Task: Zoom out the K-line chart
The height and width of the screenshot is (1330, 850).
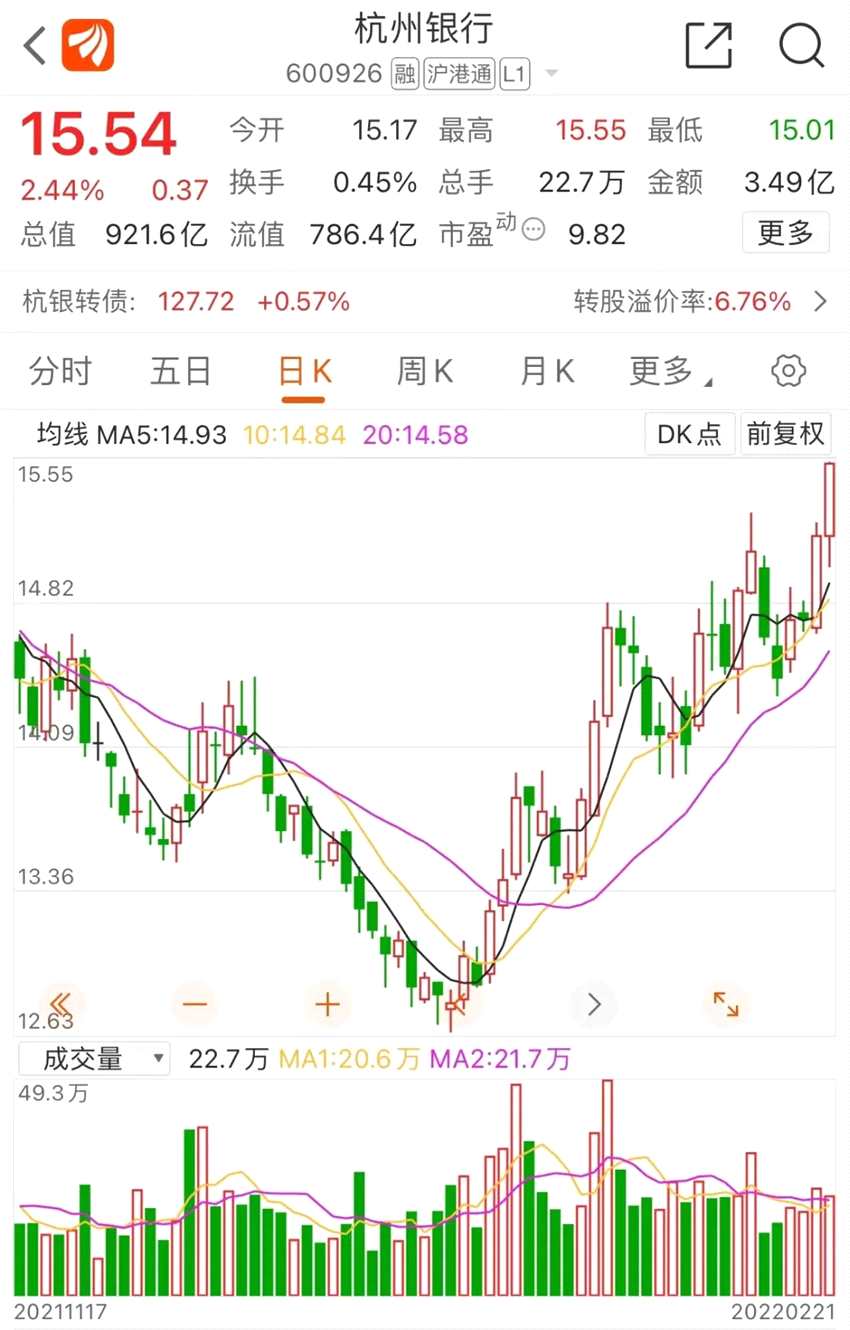Action: 194,1004
